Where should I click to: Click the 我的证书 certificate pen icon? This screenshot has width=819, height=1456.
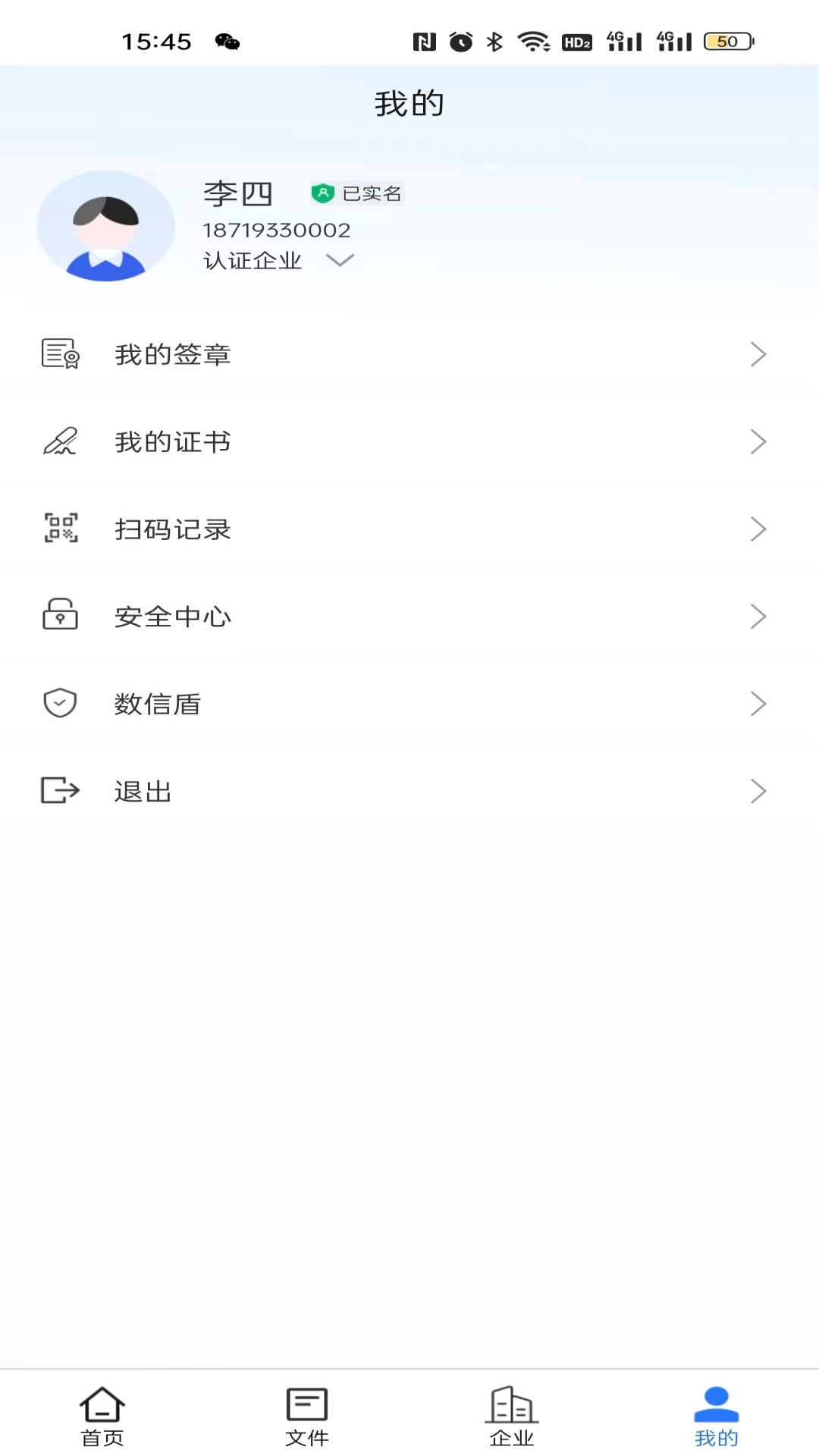point(61,441)
